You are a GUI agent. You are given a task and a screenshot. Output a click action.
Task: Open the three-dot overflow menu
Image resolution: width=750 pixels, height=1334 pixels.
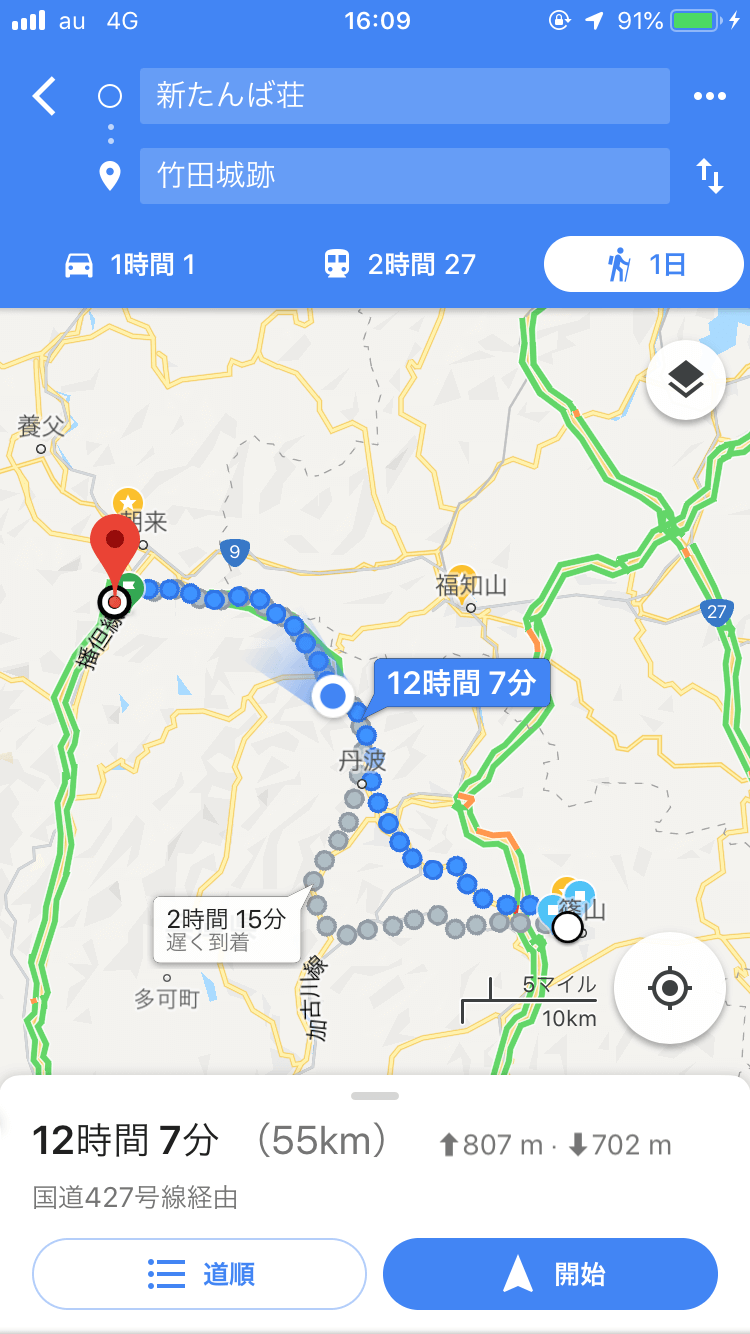pos(709,96)
